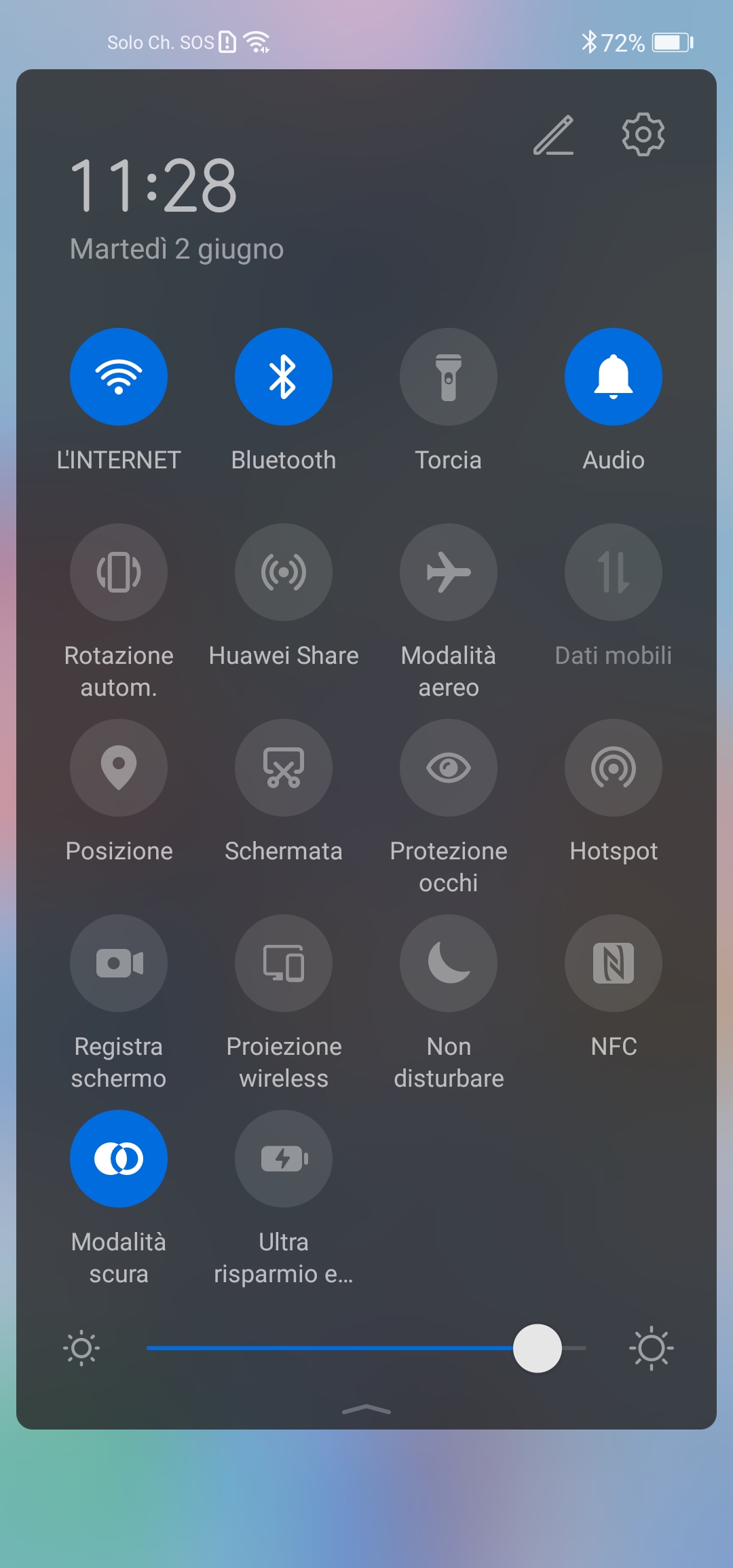Enable Modalità aereo
Screen dimensions: 733x1568
tap(449, 572)
